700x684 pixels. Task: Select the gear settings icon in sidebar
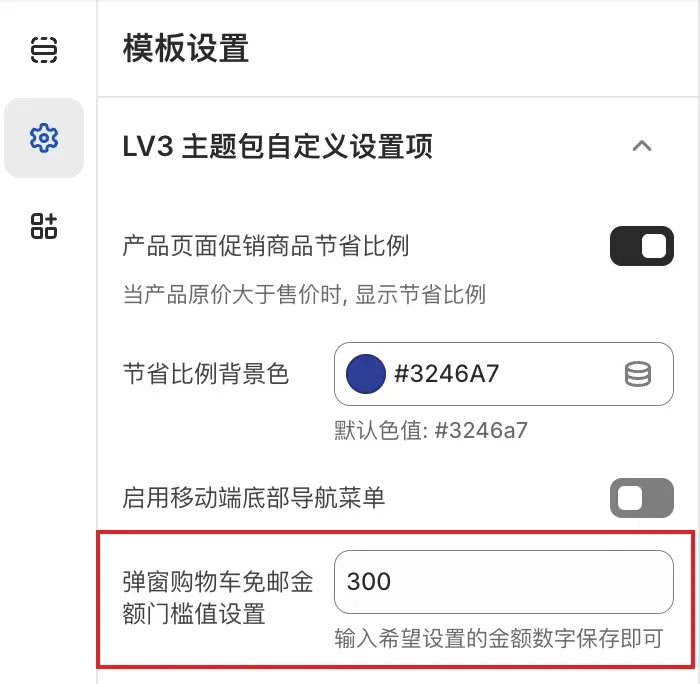coord(44,138)
